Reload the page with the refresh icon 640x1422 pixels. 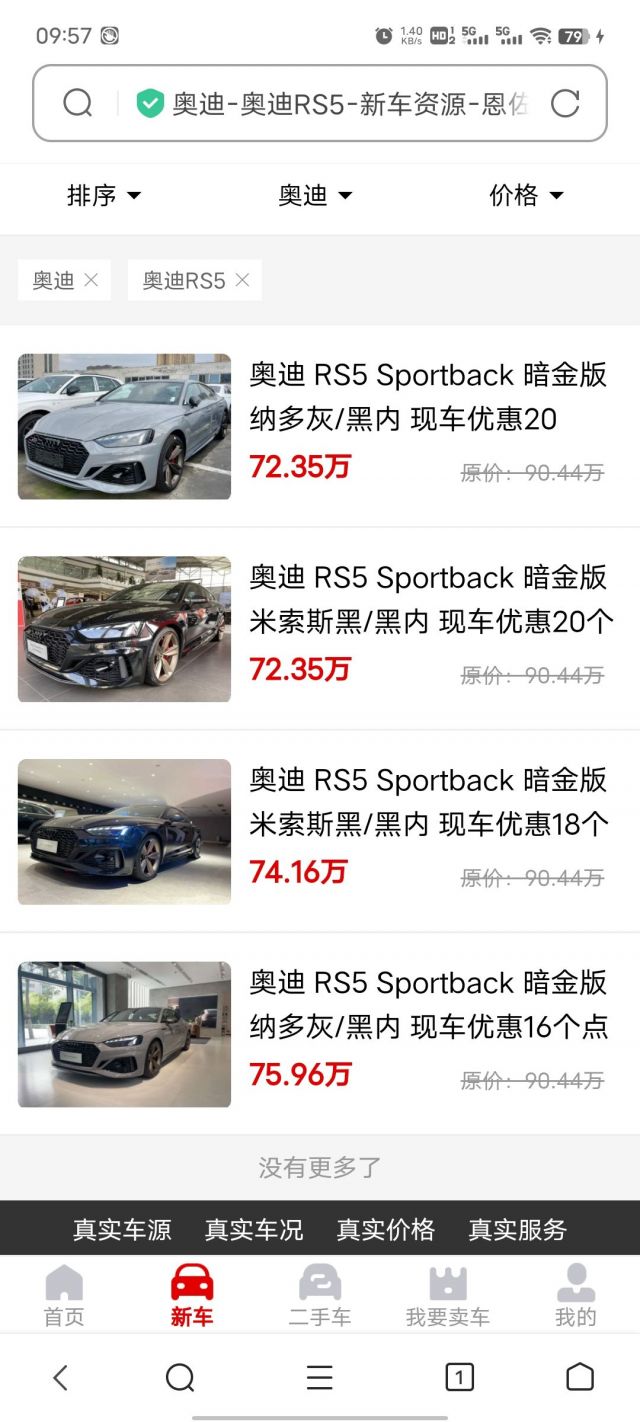[x=565, y=103]
